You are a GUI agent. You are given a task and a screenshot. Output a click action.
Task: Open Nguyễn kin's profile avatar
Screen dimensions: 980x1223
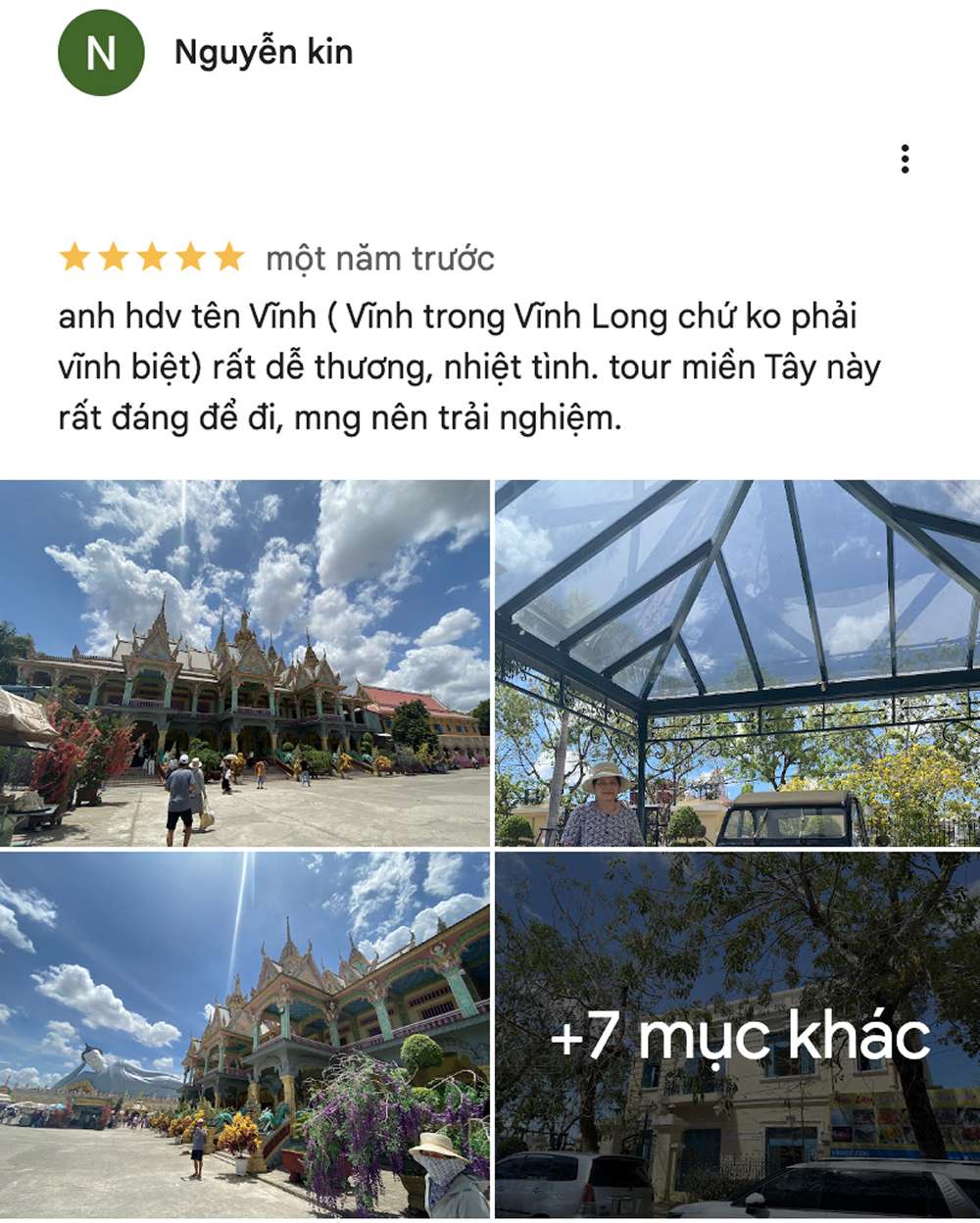tap(101, 53)
